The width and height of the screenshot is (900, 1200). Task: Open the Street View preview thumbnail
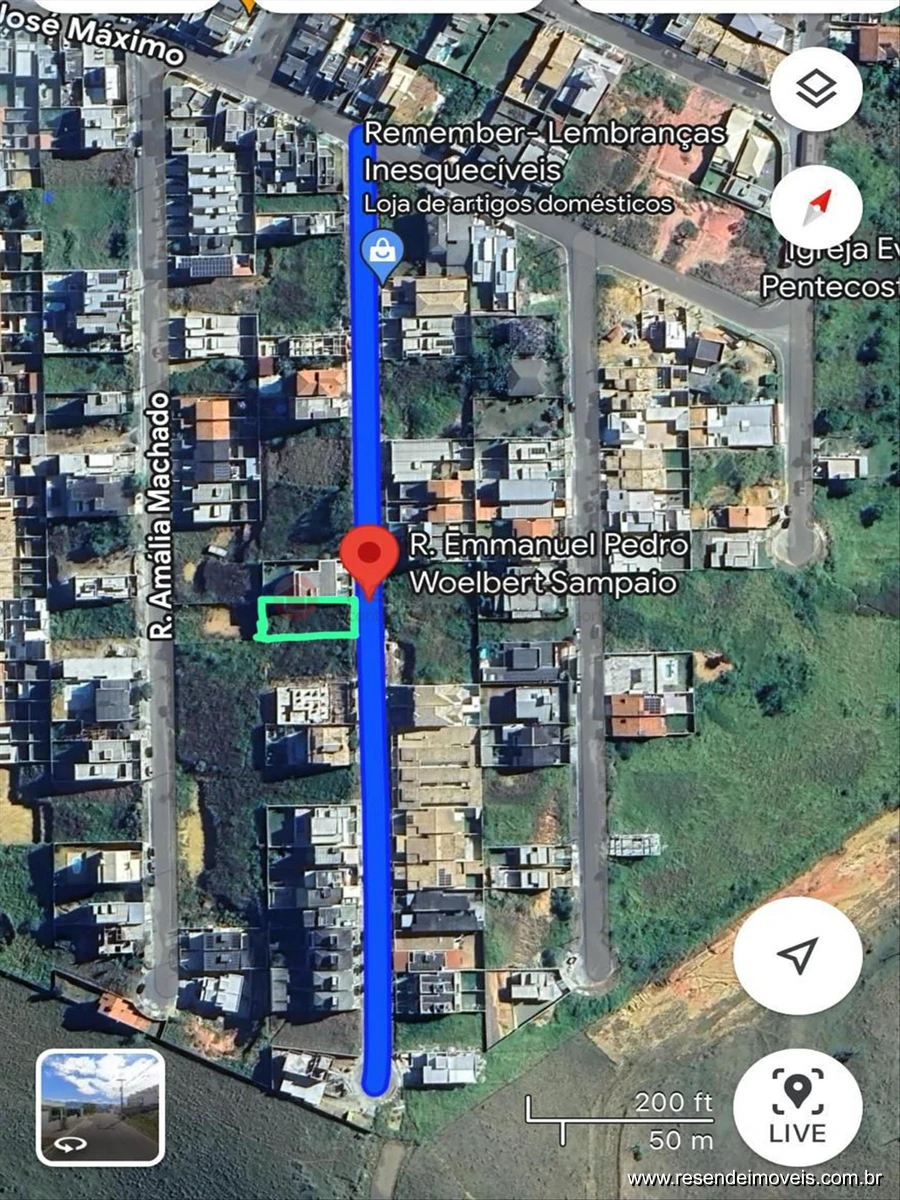click(x=100, y=1107)
